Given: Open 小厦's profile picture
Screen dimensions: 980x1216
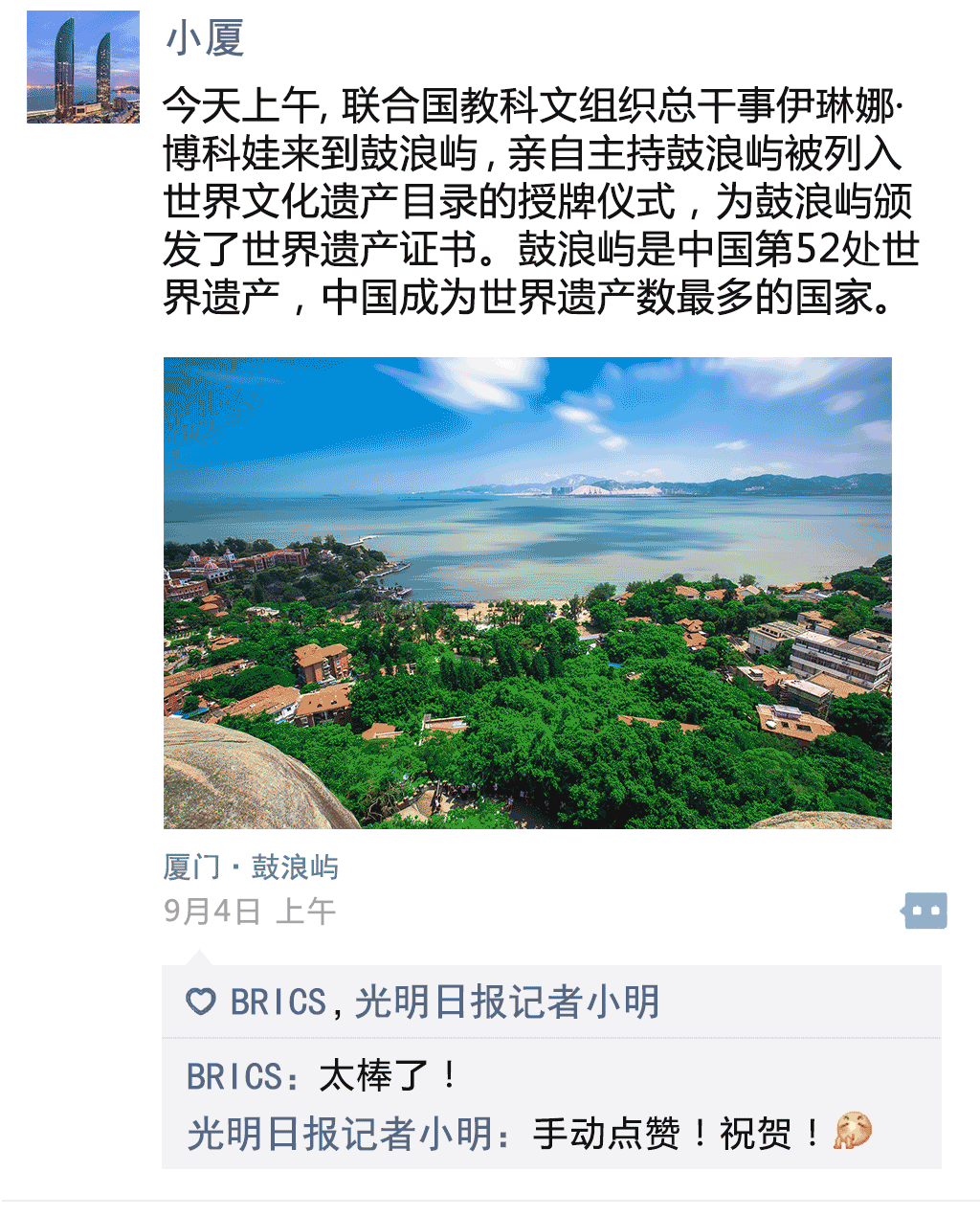Looking at the screenshot, I should pos(83,67).
